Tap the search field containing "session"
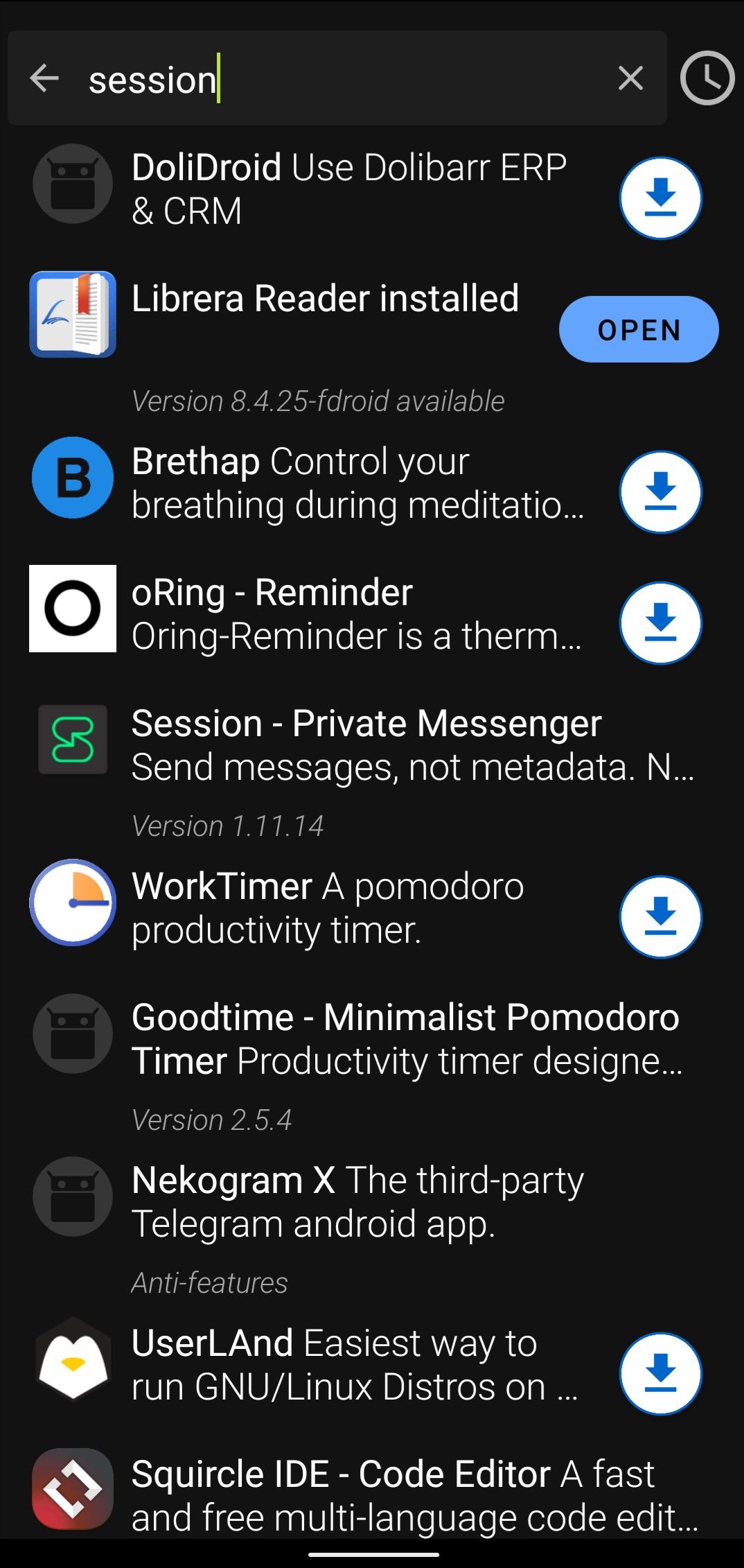Screen dimensions: 744x1568 tap(346, 78)
